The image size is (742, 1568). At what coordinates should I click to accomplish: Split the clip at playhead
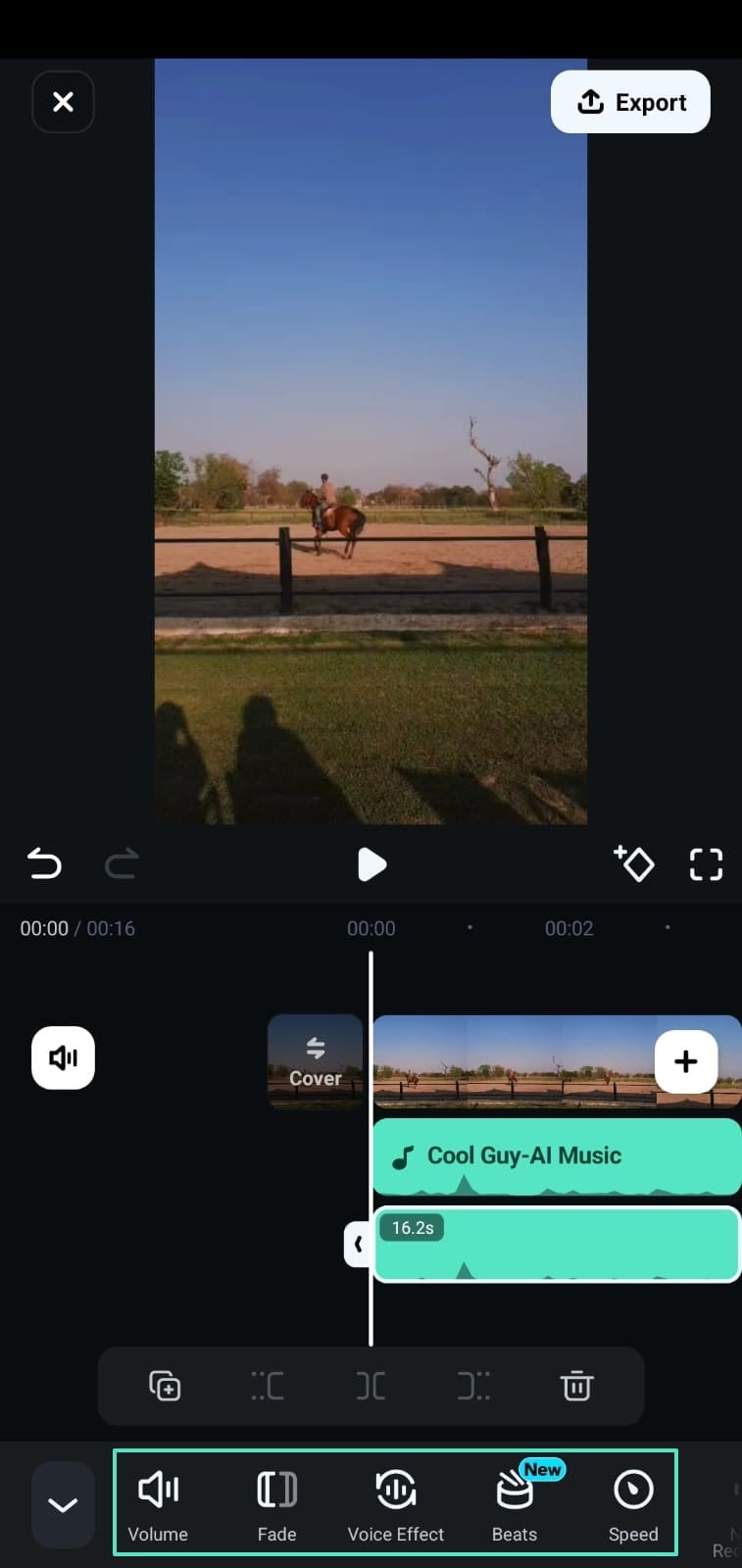tap(371, 1386)
